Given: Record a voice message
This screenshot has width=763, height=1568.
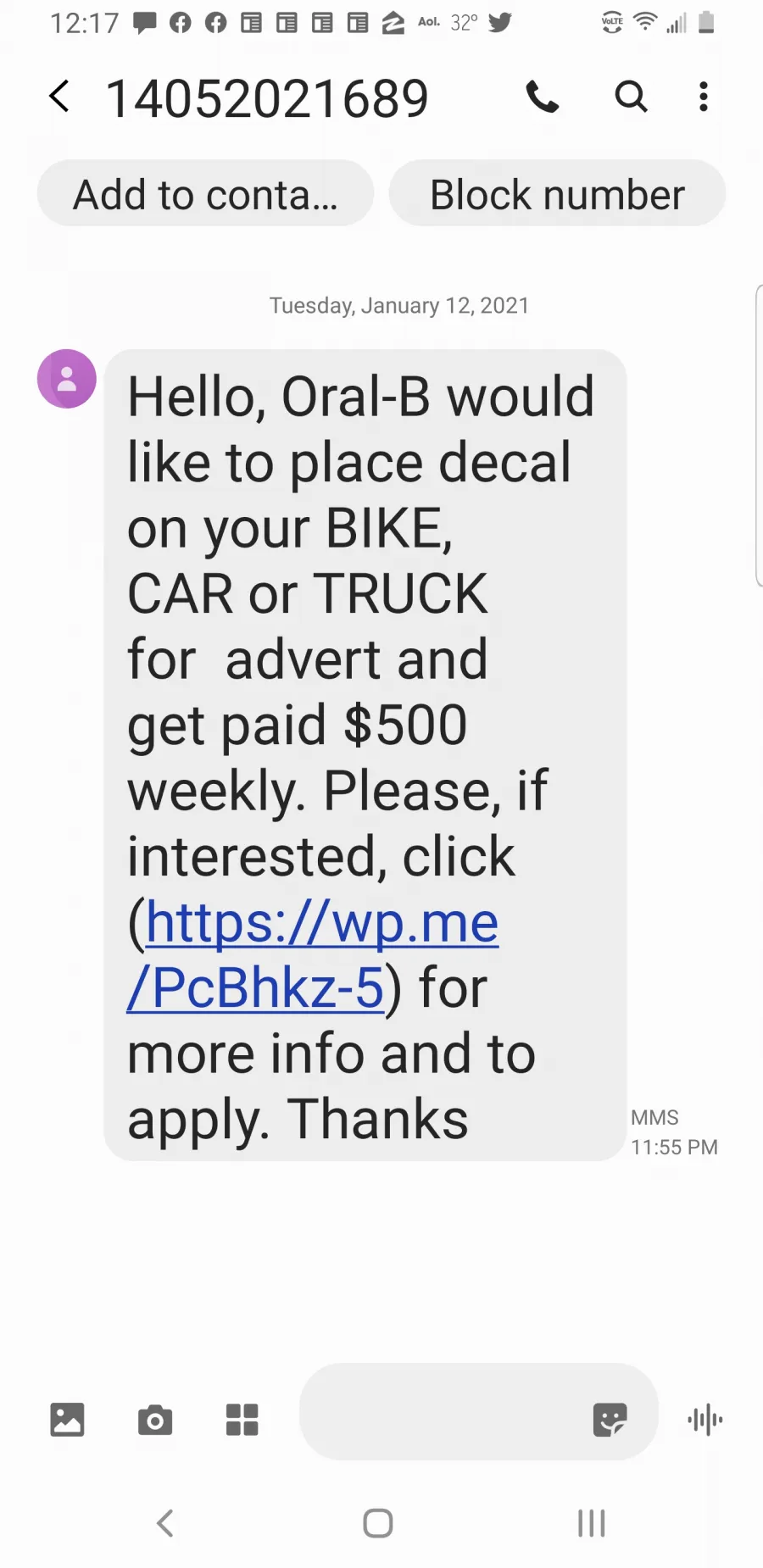Looking at the screenshot, I should tap(705, 1420).
